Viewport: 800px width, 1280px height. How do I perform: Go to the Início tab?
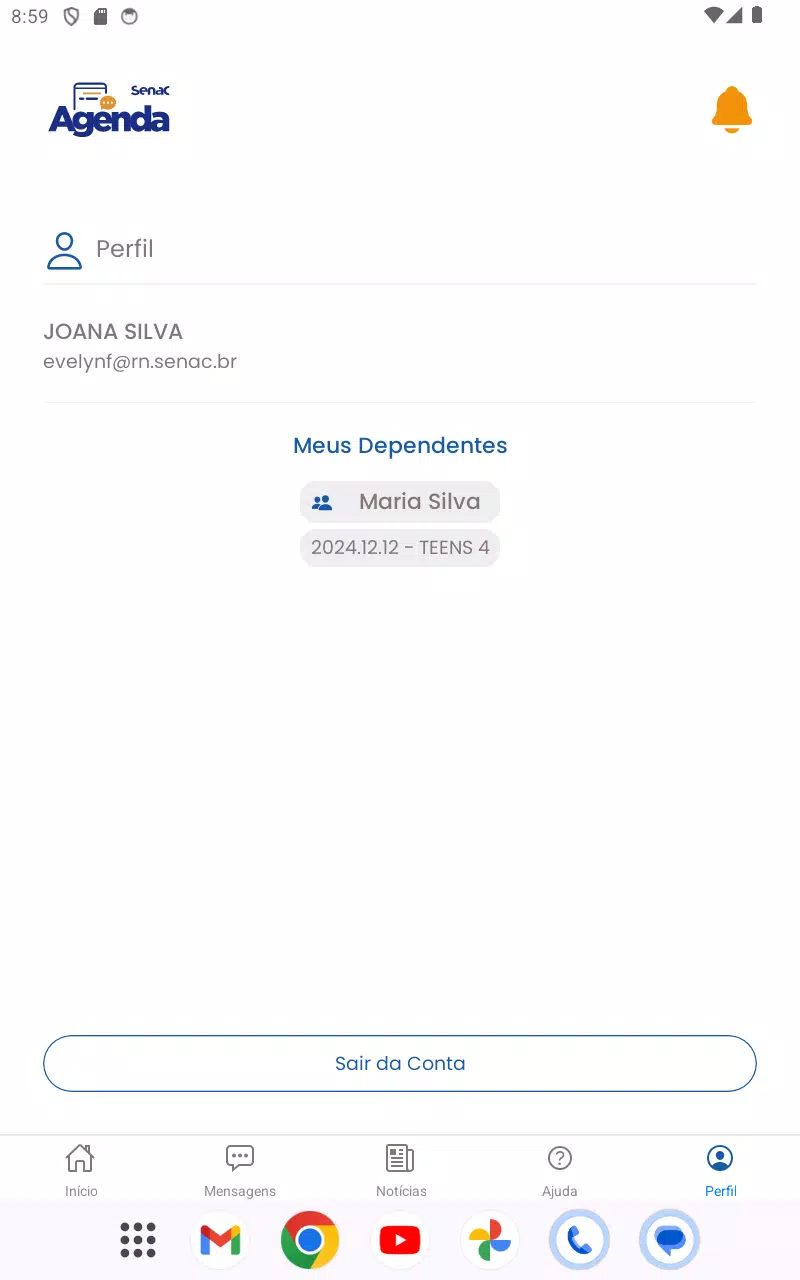(x=81, y=1169)
